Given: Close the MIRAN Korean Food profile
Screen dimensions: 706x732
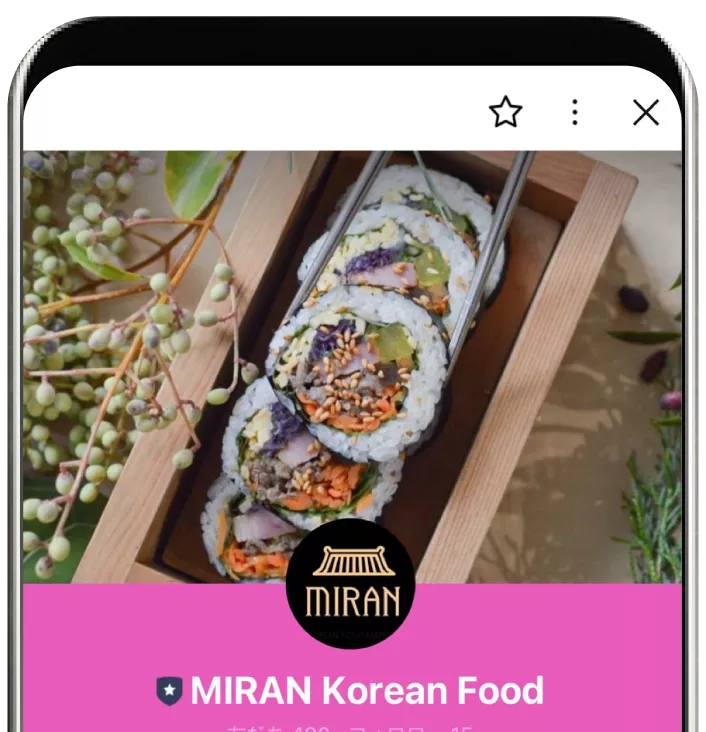Looking at the screenshot, I should pos(646,112).
